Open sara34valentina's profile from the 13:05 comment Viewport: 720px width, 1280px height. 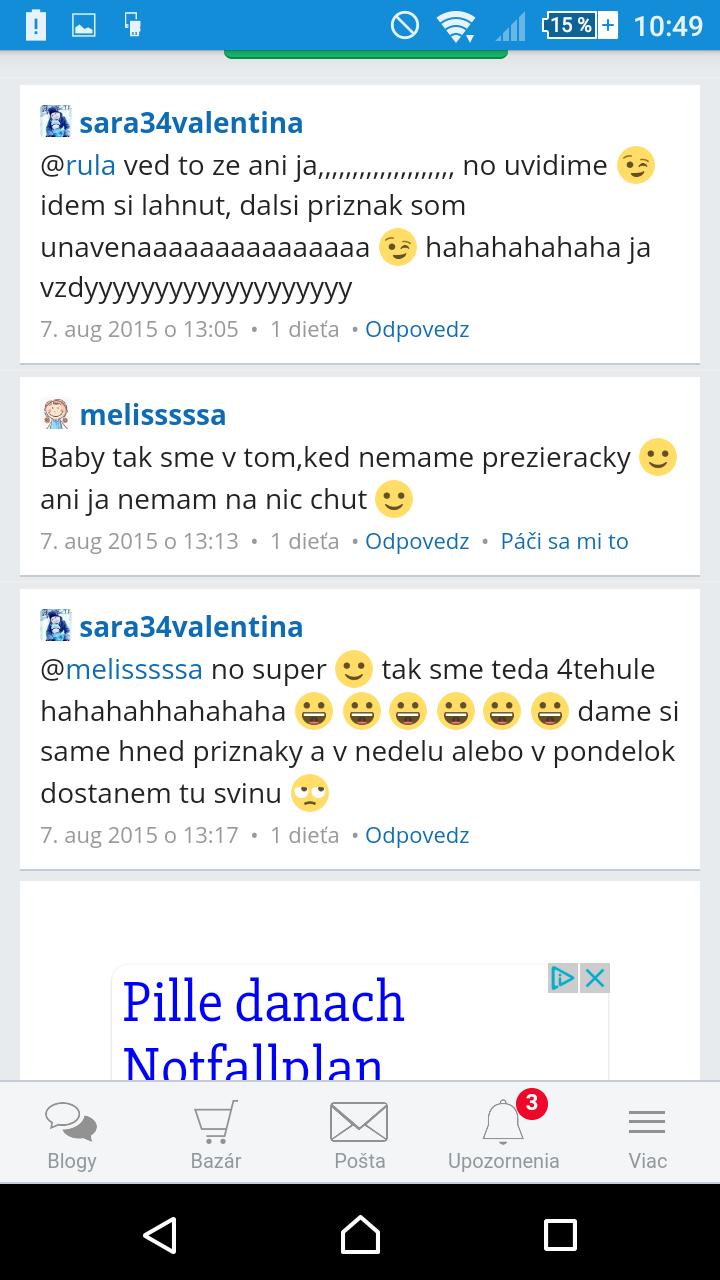pos(190,123)
